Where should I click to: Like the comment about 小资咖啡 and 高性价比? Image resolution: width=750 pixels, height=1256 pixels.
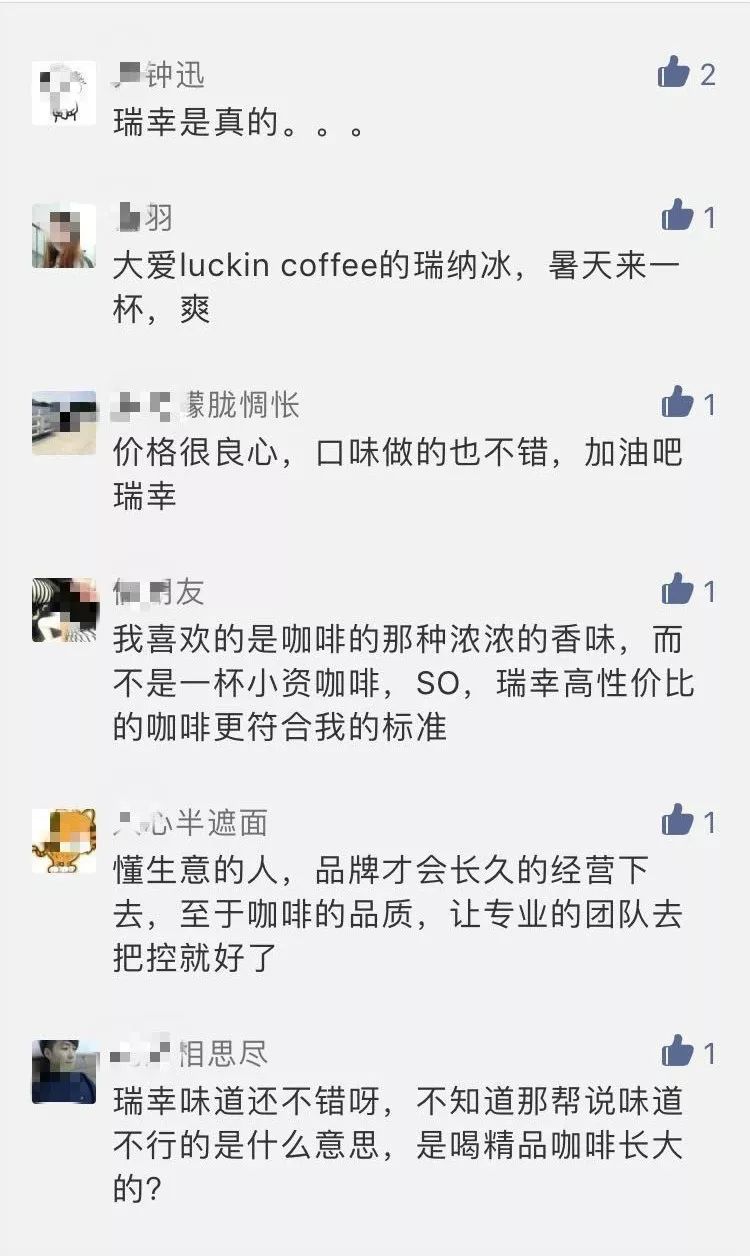point(677,589)
